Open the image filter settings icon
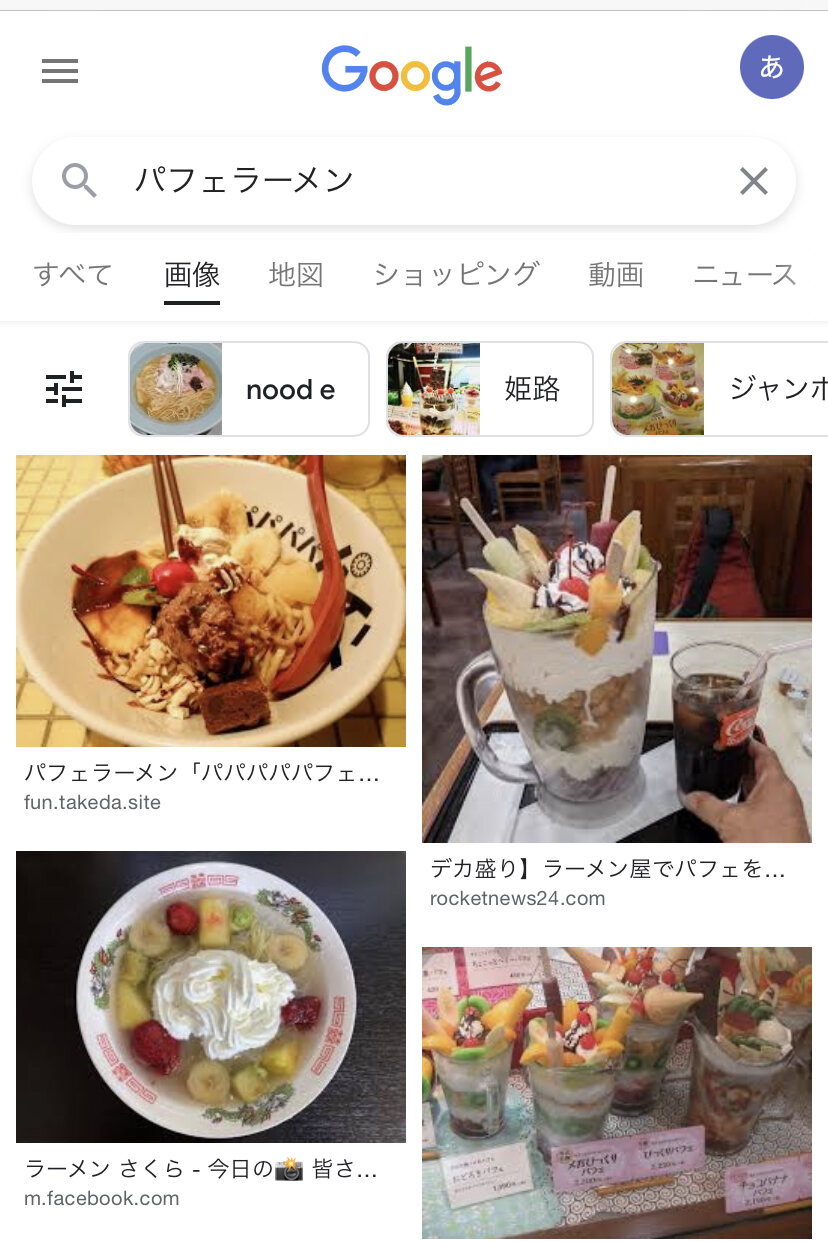Viewport: 828px width, 1241px height. [x=65, y=389]
